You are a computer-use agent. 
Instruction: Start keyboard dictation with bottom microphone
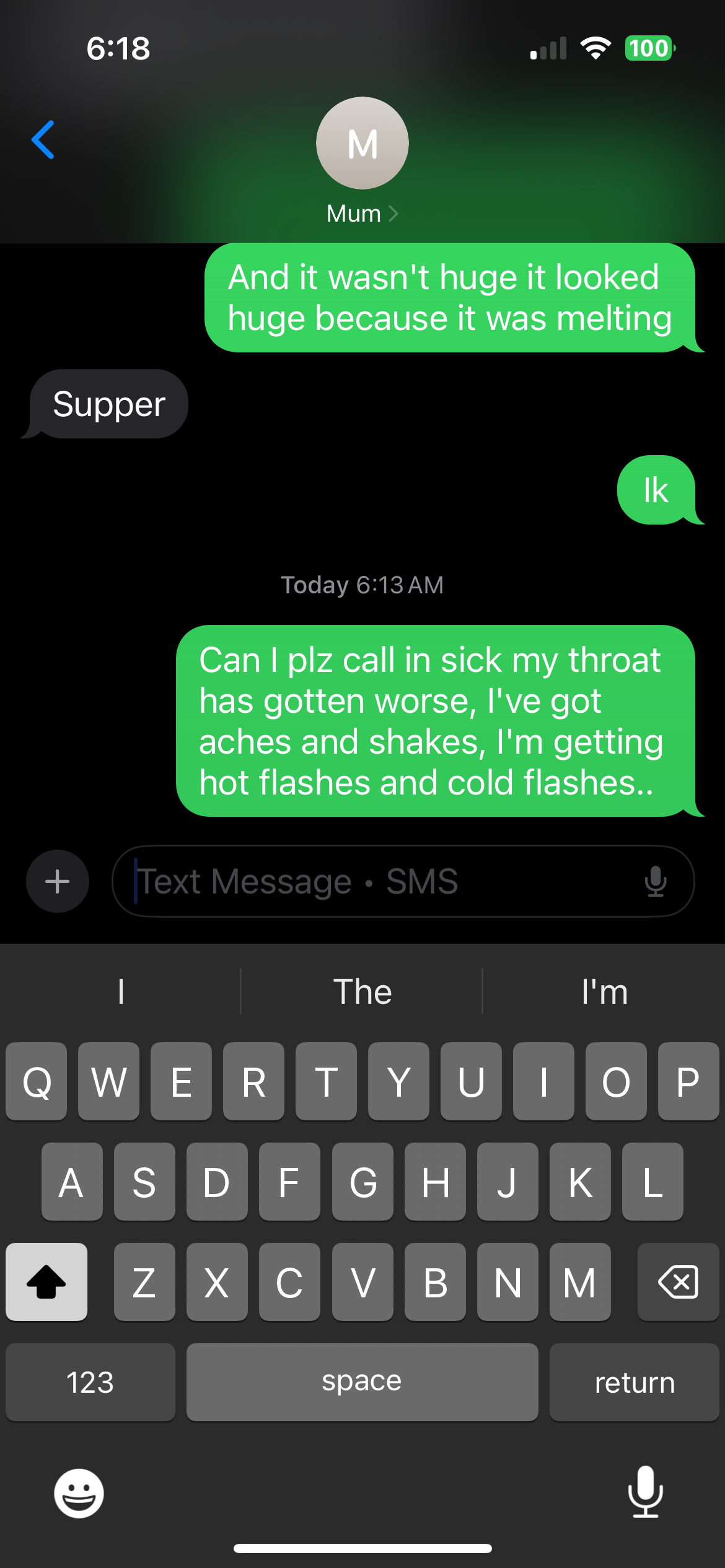pyautogui.click(x=645, y=1492)
